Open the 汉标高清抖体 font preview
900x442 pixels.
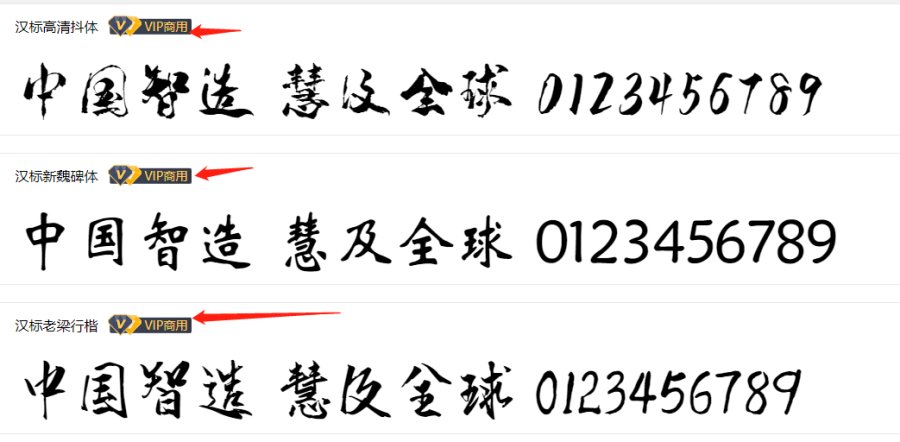(420, 93)
